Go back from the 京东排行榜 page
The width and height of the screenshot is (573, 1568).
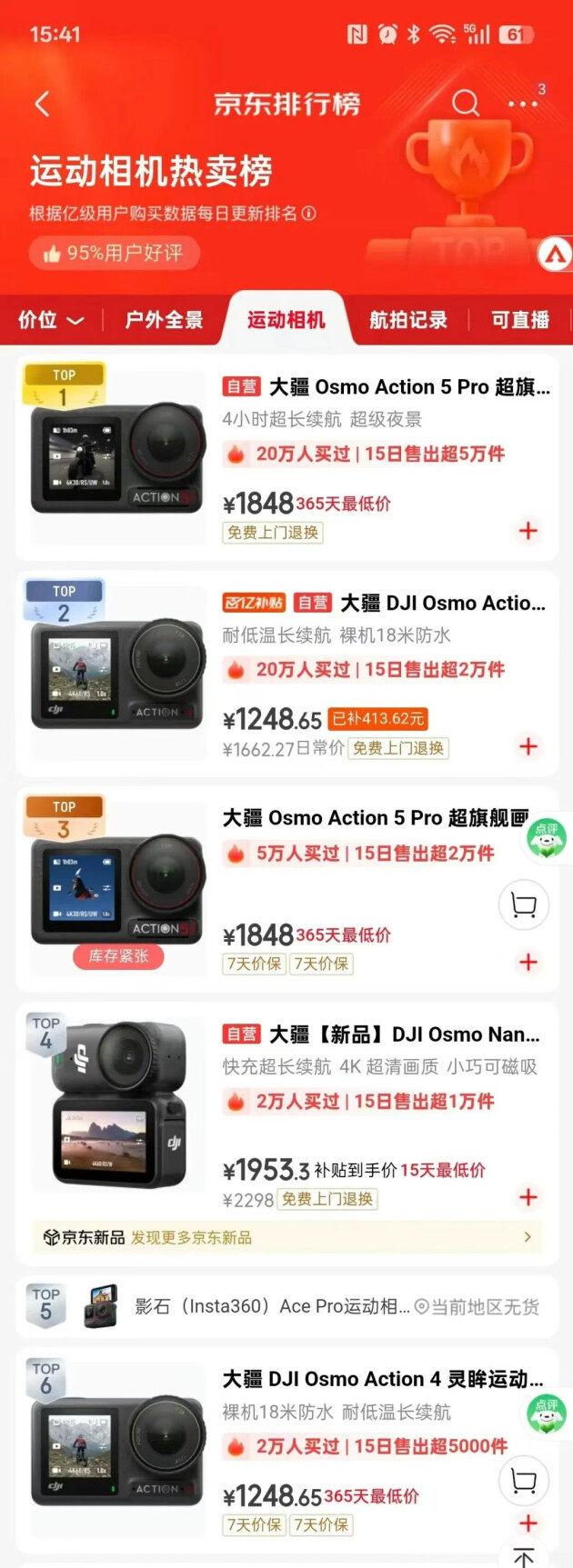tap(42, 104)
